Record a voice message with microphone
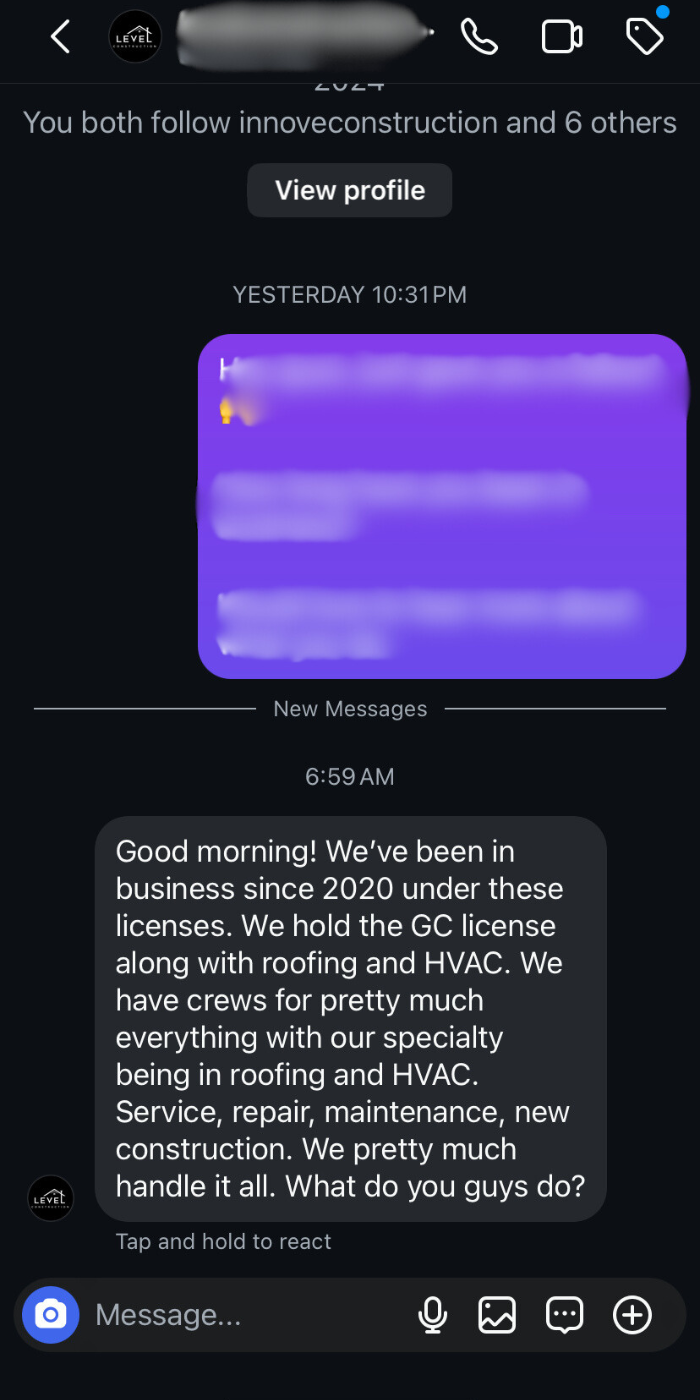The height and width of the screenshot is (1400, 700). coord(432,1314)
